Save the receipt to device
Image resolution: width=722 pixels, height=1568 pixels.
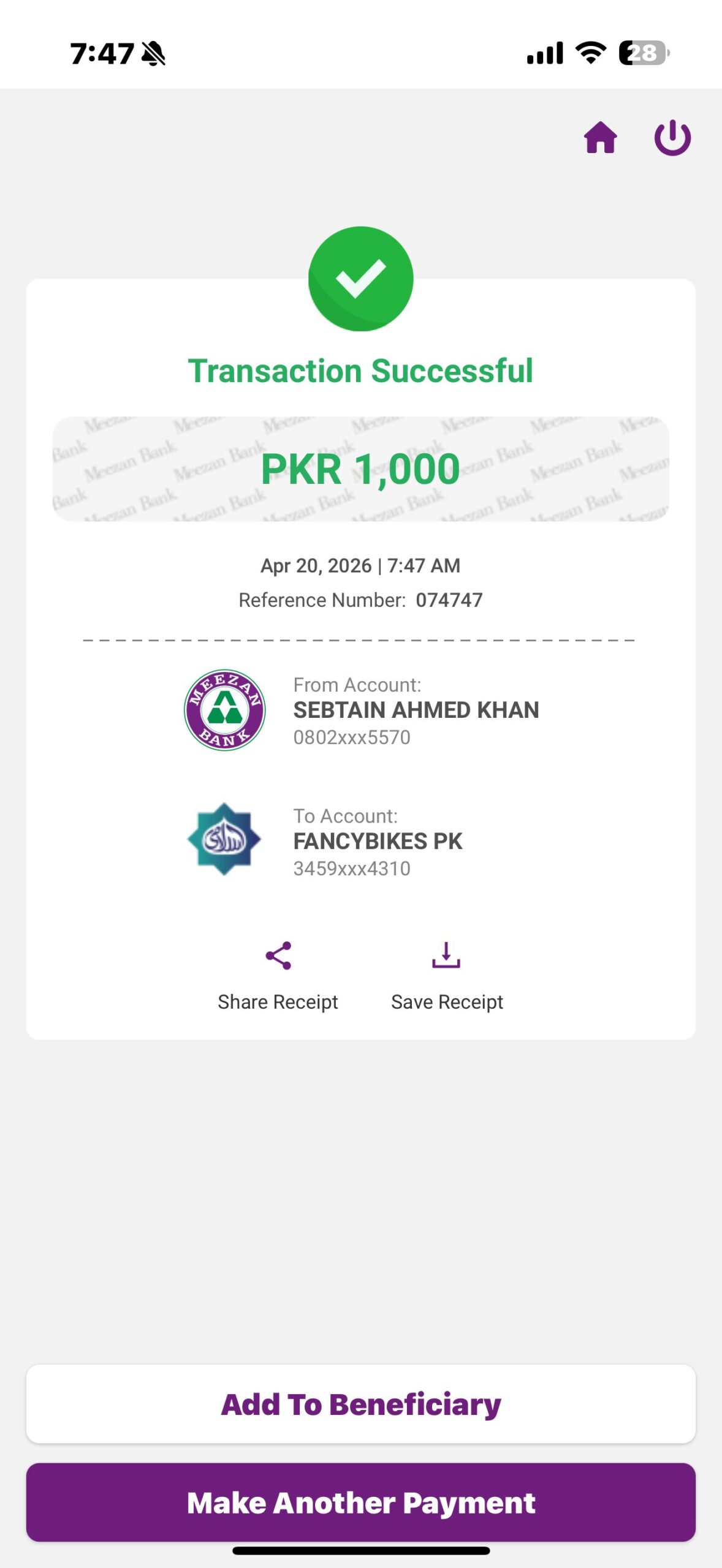pos(446,974)
